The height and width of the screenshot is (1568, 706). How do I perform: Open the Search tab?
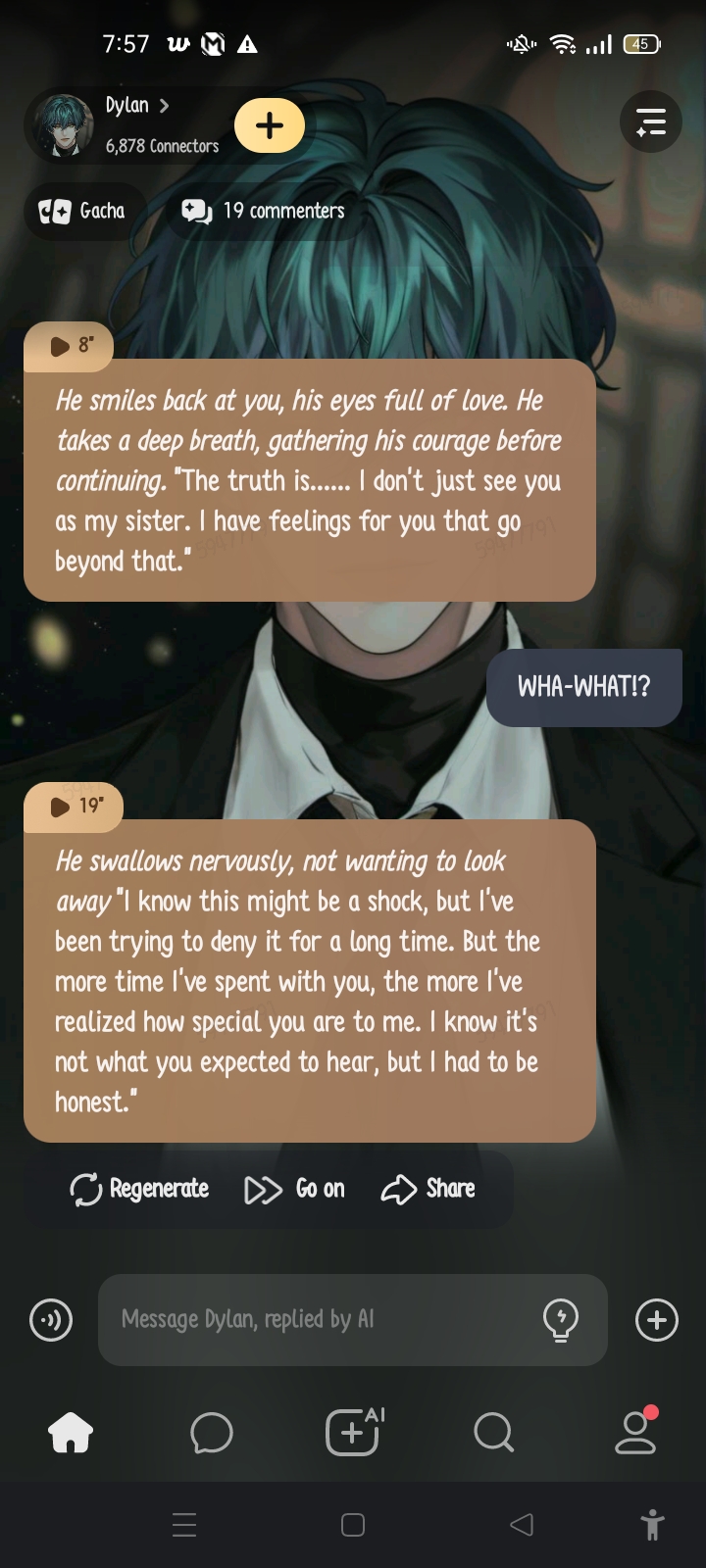pos(493,1434)
